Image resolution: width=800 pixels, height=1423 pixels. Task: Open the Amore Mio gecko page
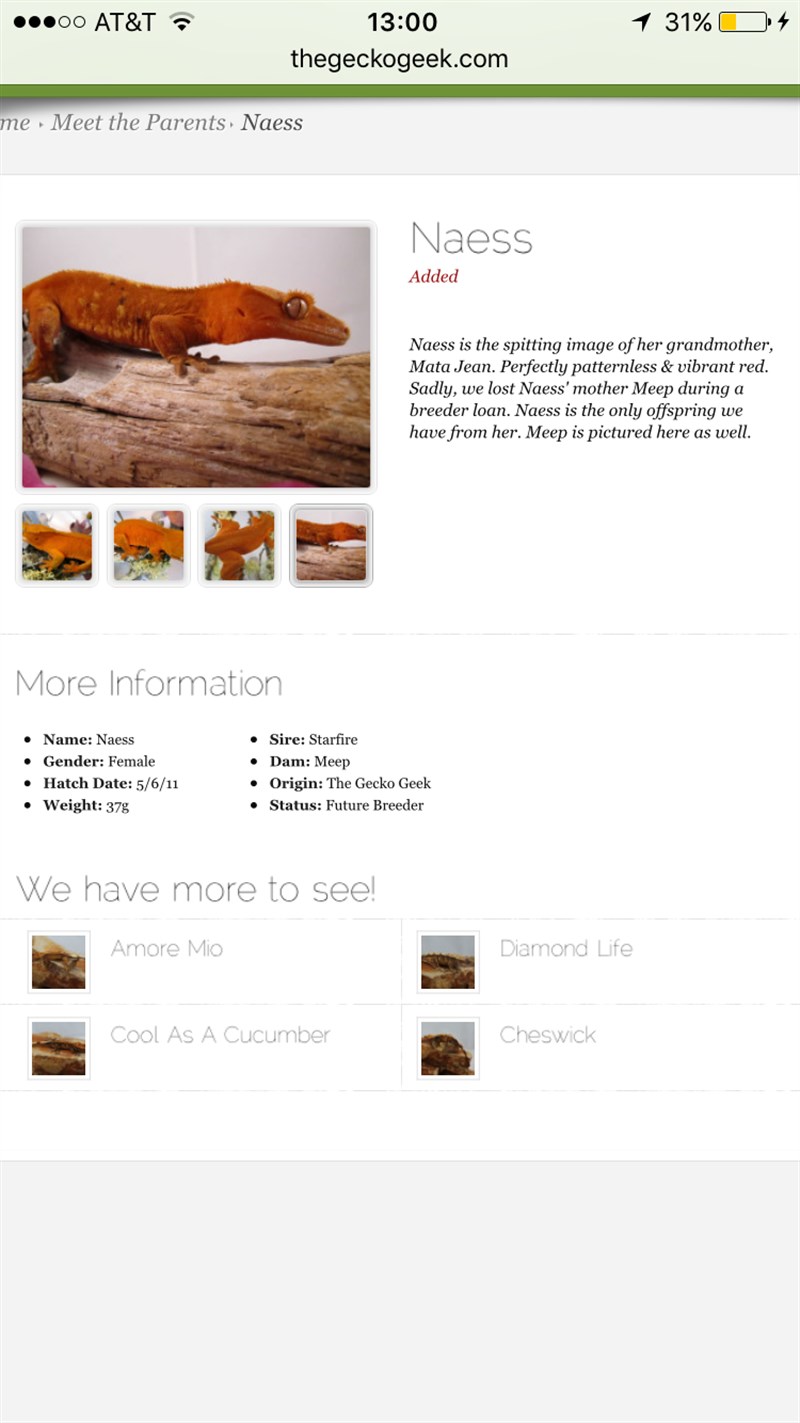pos(166,949)
